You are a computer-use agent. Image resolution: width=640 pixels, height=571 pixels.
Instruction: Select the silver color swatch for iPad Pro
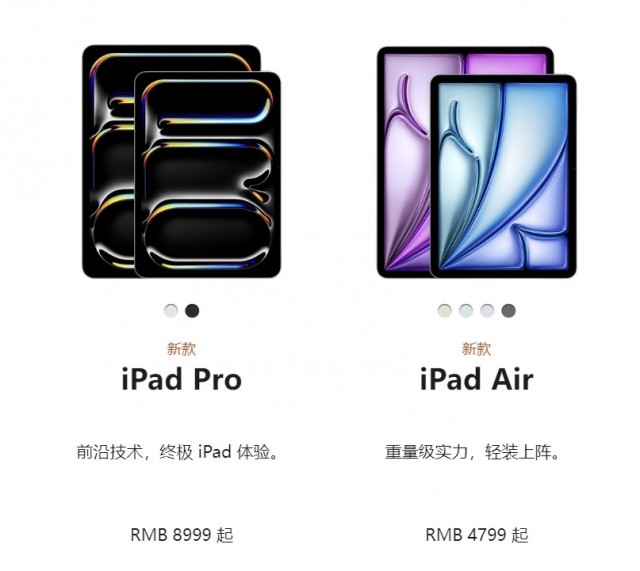(171, 311)
